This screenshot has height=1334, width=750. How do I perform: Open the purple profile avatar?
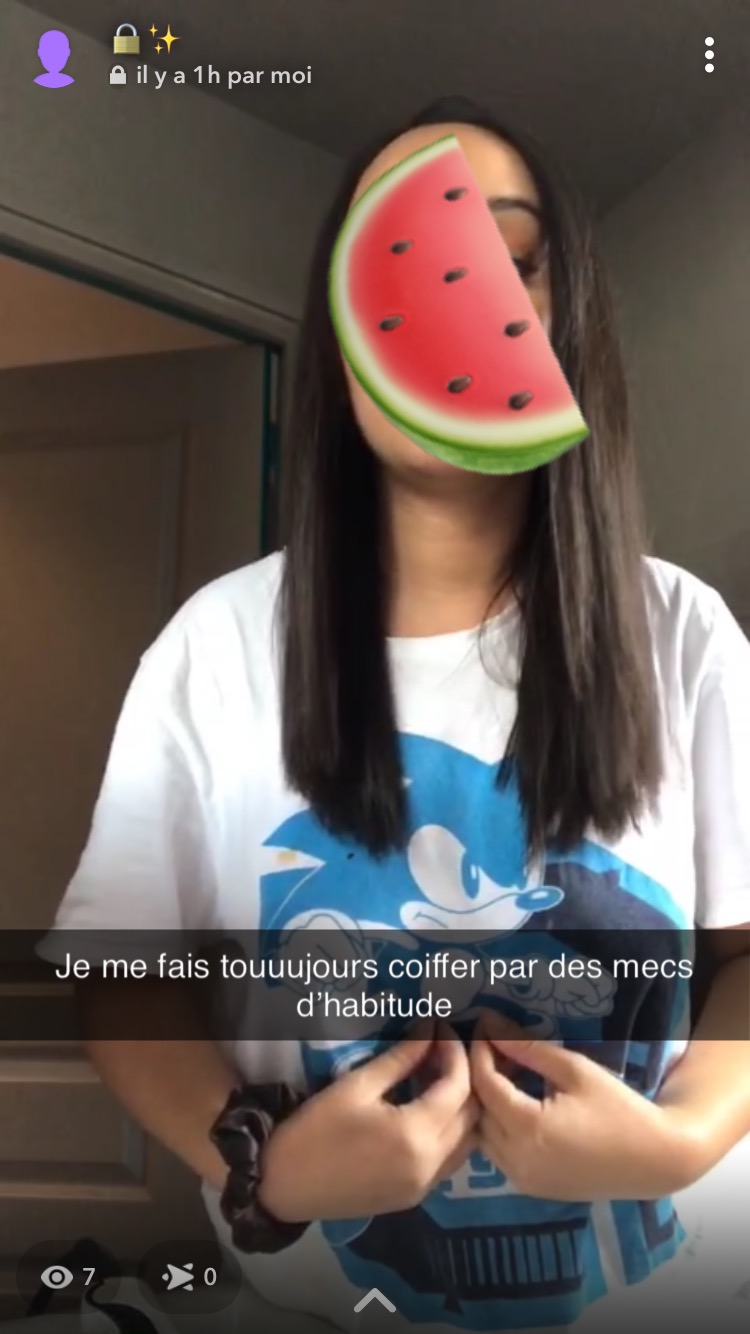[x=54, y=59]
